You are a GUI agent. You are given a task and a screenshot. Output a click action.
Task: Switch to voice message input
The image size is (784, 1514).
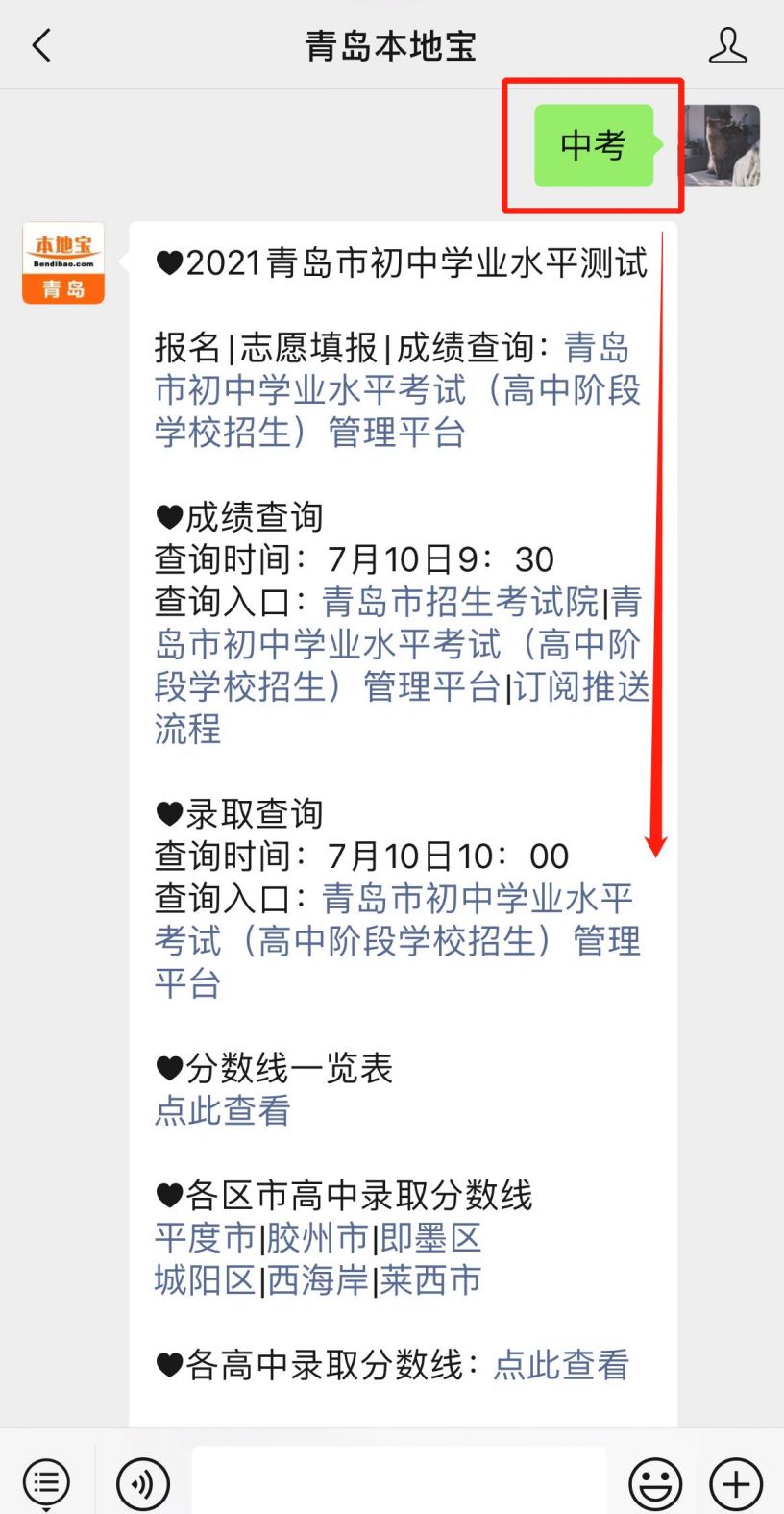point(142,1482)
